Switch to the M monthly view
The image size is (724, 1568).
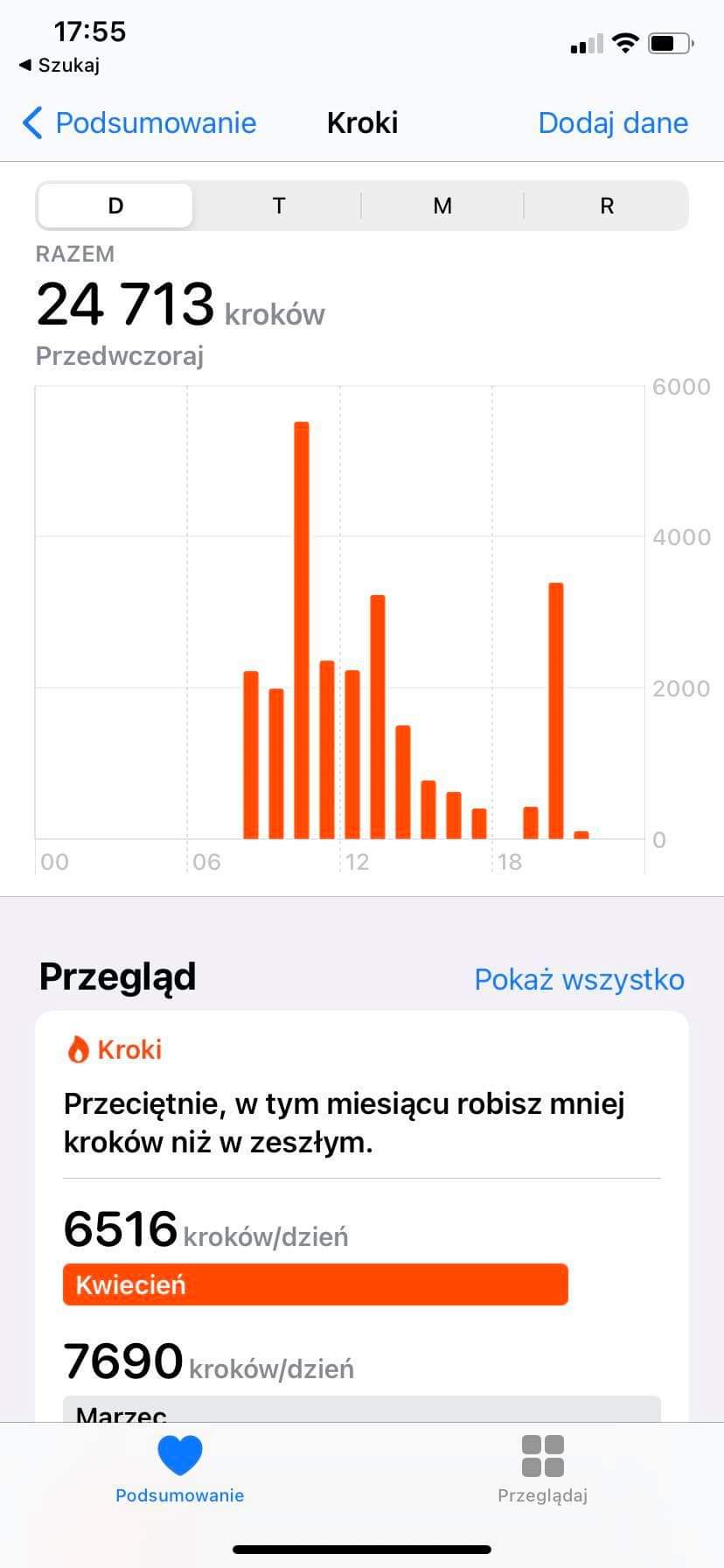(x=442, y=206)
